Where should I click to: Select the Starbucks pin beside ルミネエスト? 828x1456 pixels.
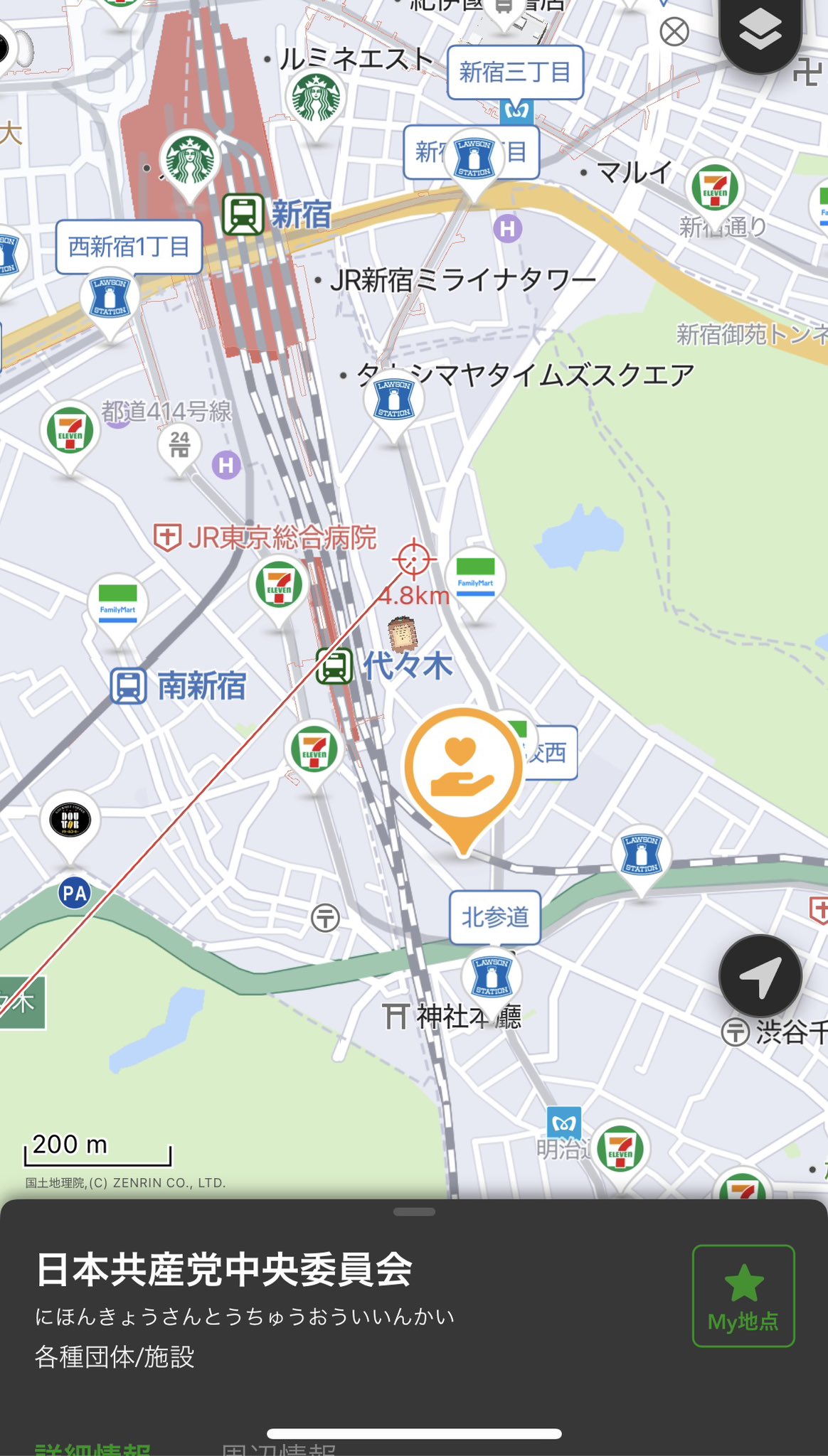coord(316,97)
